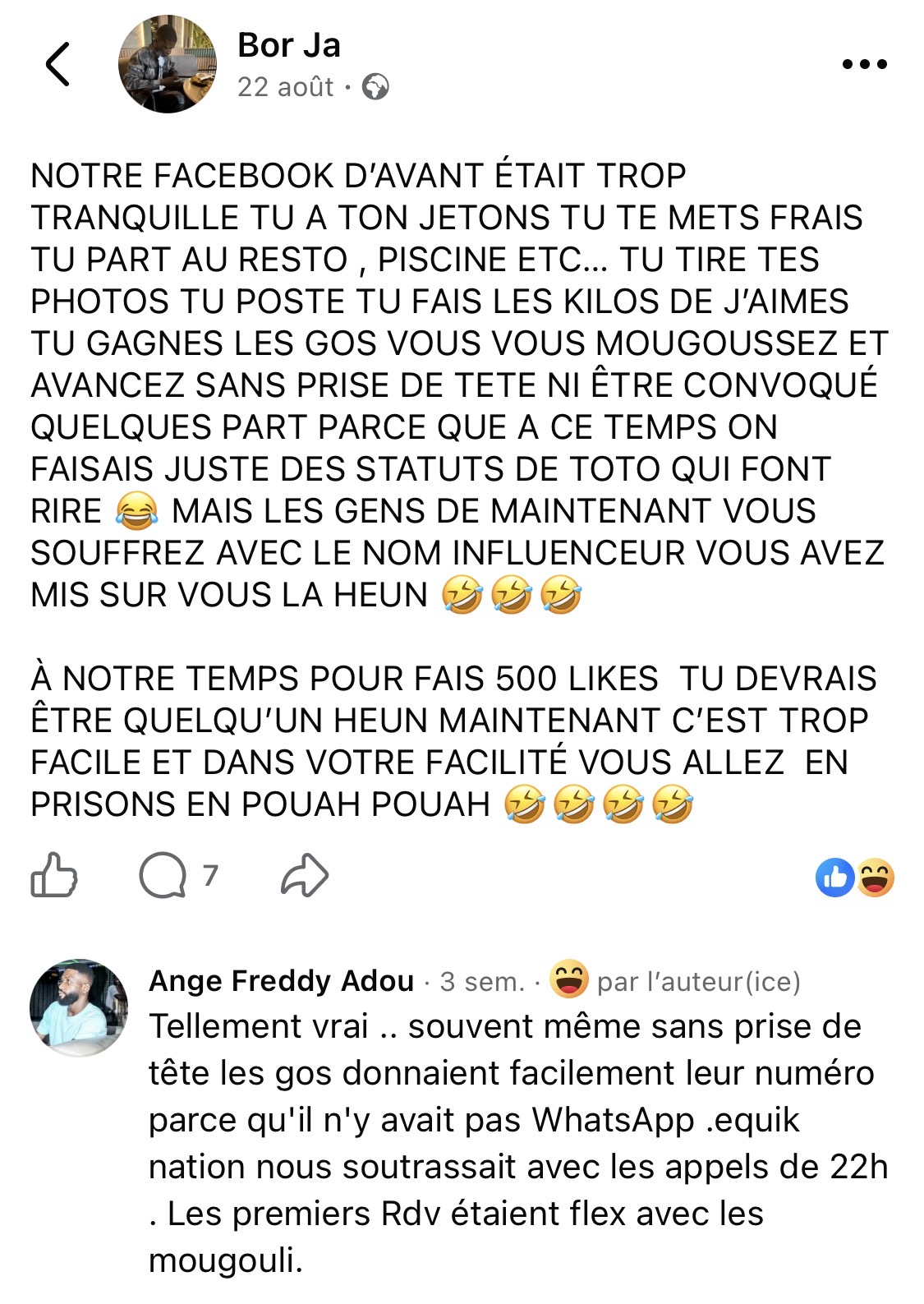Image resolution: width=924 pixels, height=1304 pixels.
Task: Share Bor Ja's post
Action: point(305,875)
